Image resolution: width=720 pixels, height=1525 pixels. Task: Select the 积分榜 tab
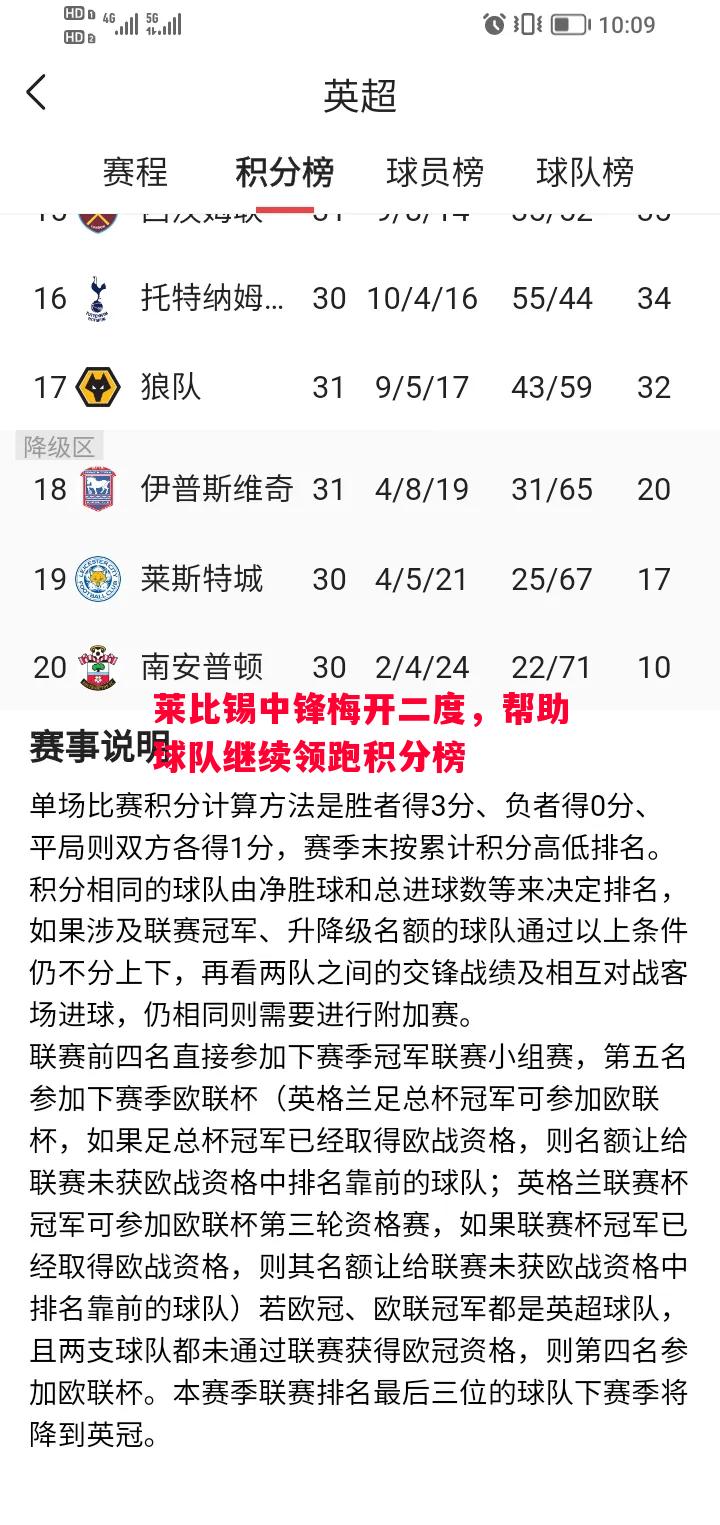(x=284, y=173)
